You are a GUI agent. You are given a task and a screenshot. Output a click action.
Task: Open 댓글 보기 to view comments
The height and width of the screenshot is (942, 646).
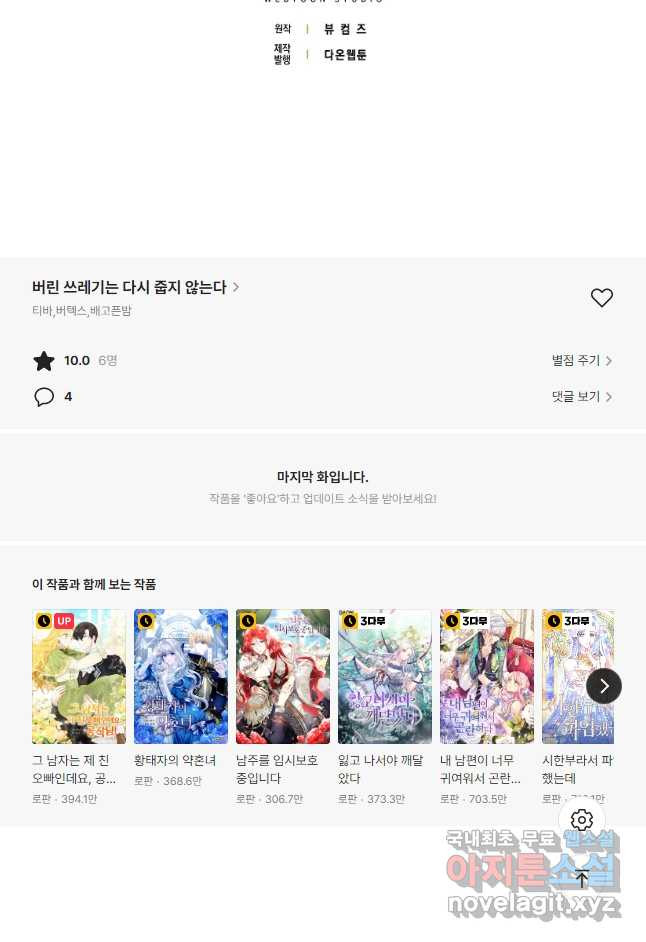(x=581, y=397)
